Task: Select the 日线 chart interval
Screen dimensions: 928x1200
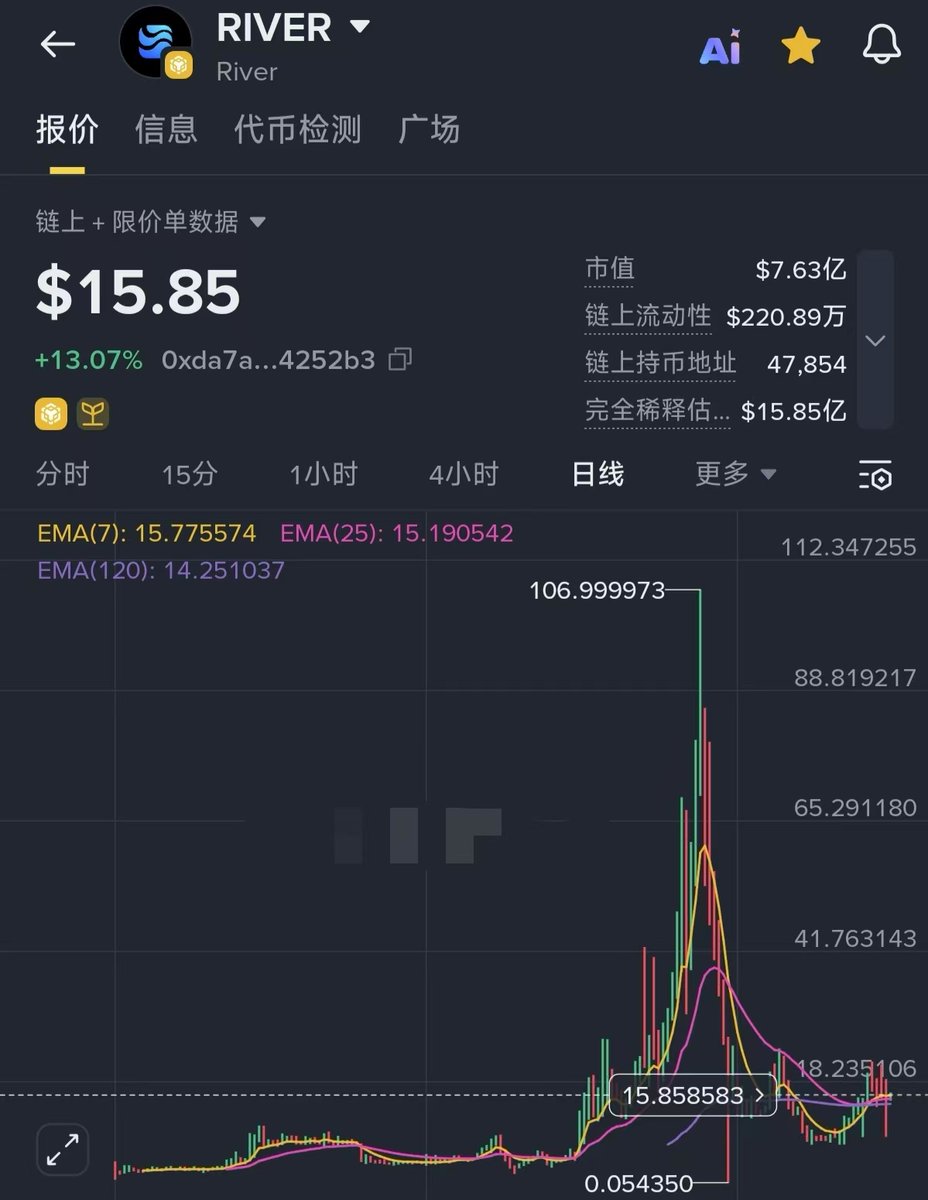Action: click(x=597, y=474)
